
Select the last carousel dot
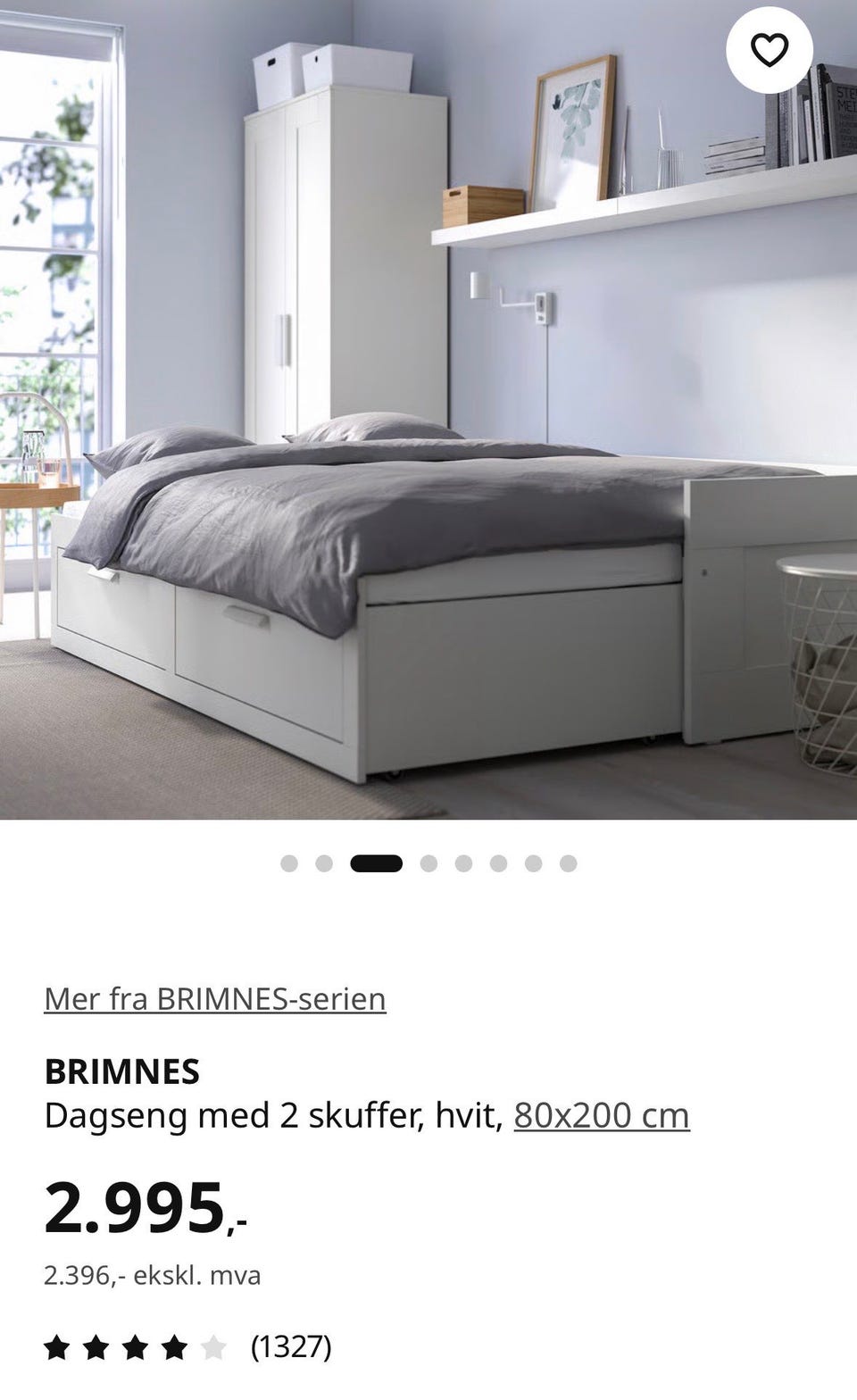(565, 863)
